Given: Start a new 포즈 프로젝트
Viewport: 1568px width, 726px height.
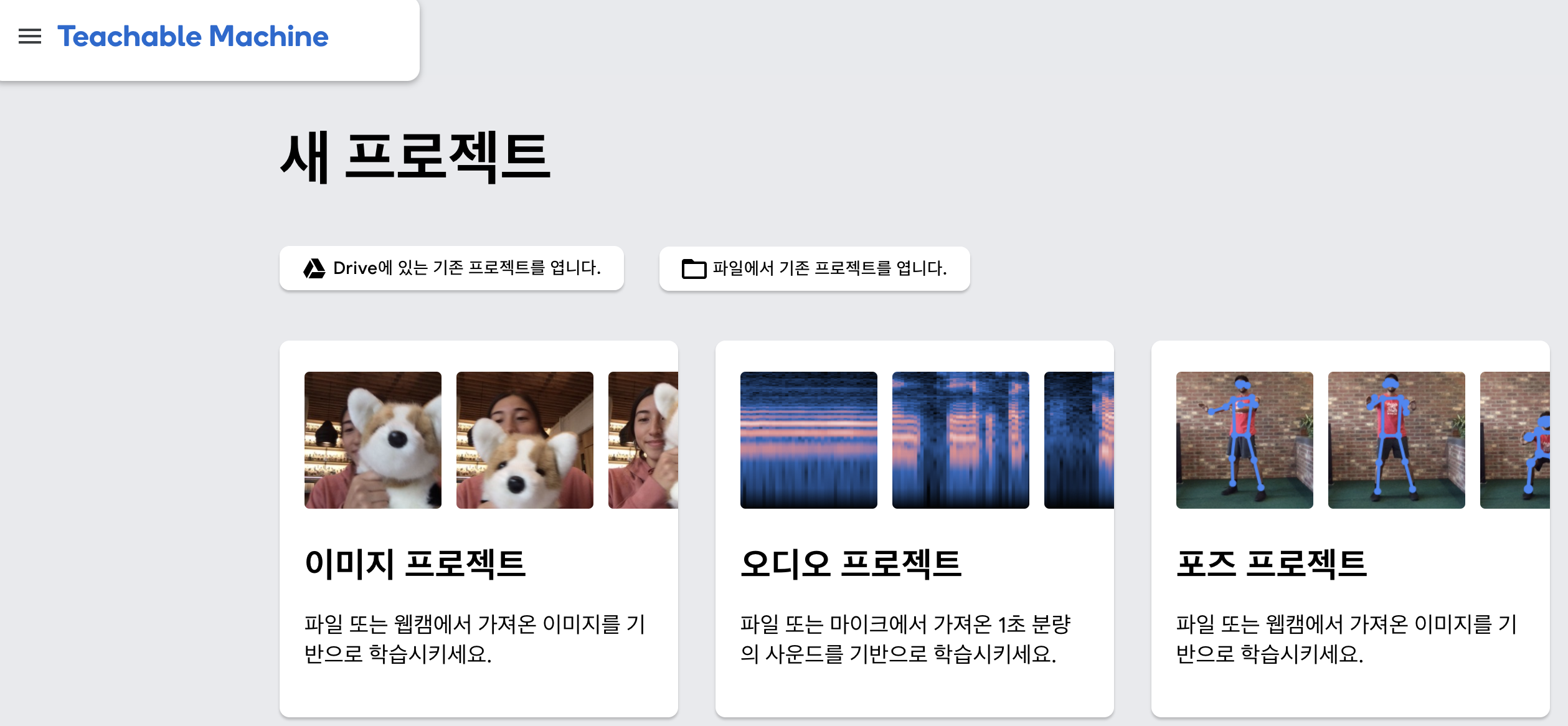Looking at the screenshot, I should (x=1350, y=529).
